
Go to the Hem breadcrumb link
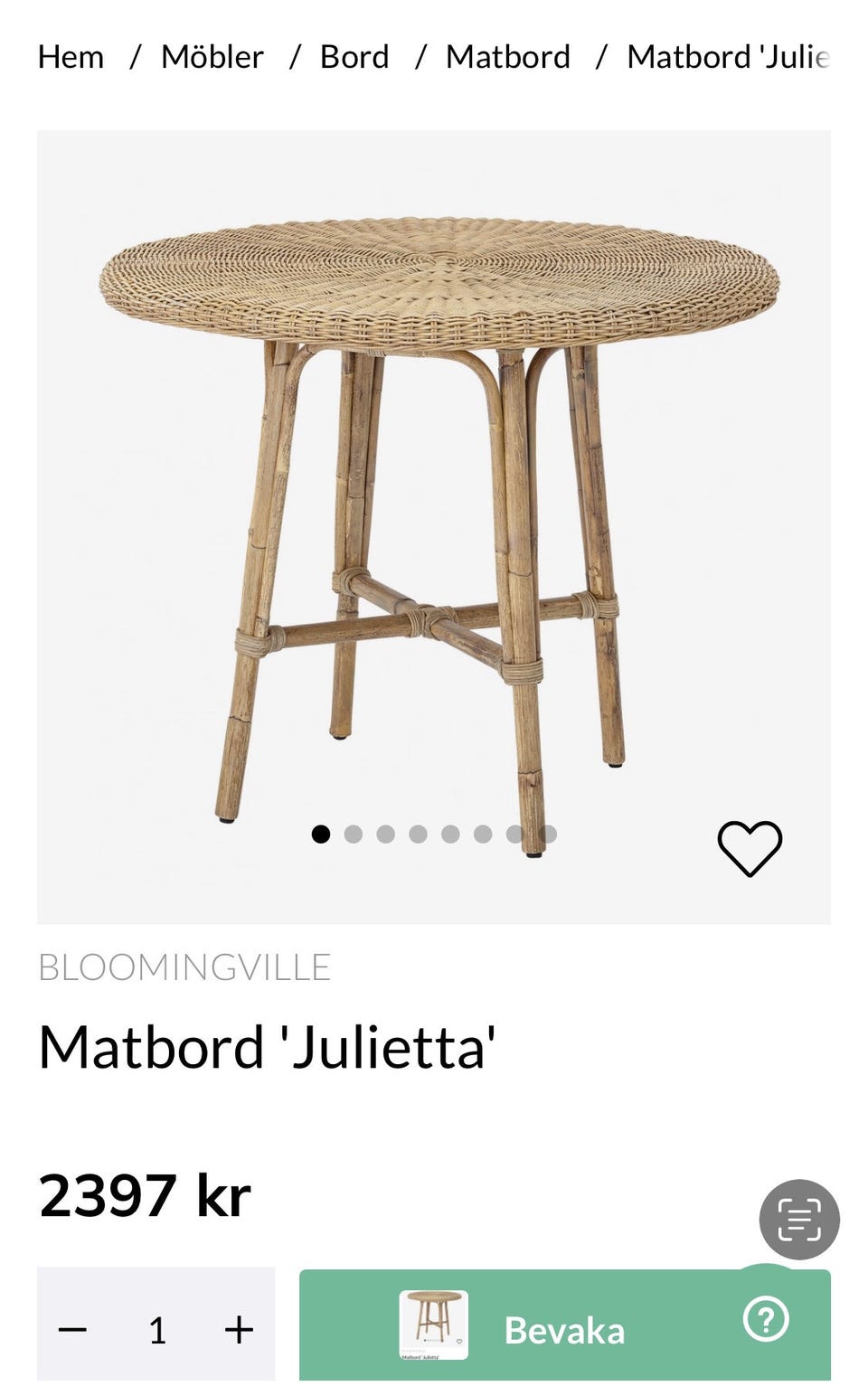(x=71, y=57)
